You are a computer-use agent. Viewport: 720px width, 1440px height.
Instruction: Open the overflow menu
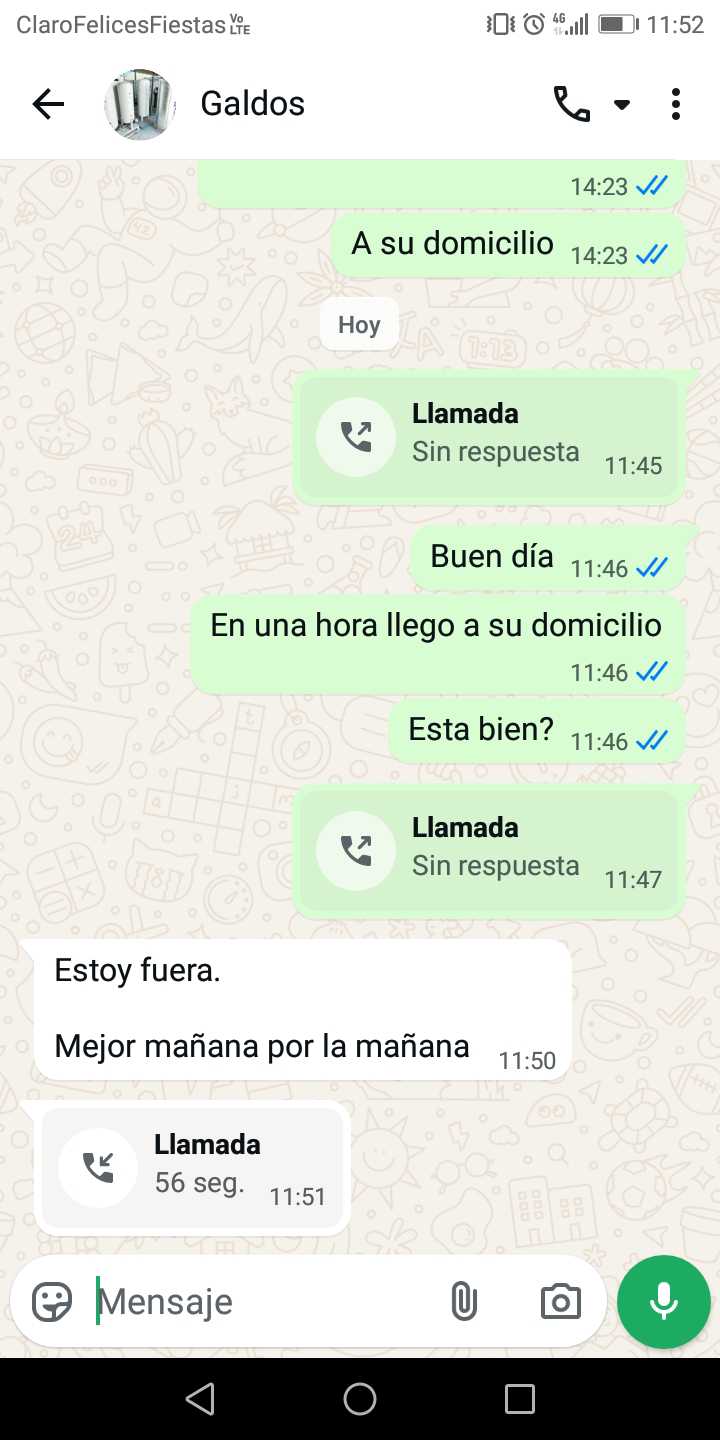tap(676, 104)
